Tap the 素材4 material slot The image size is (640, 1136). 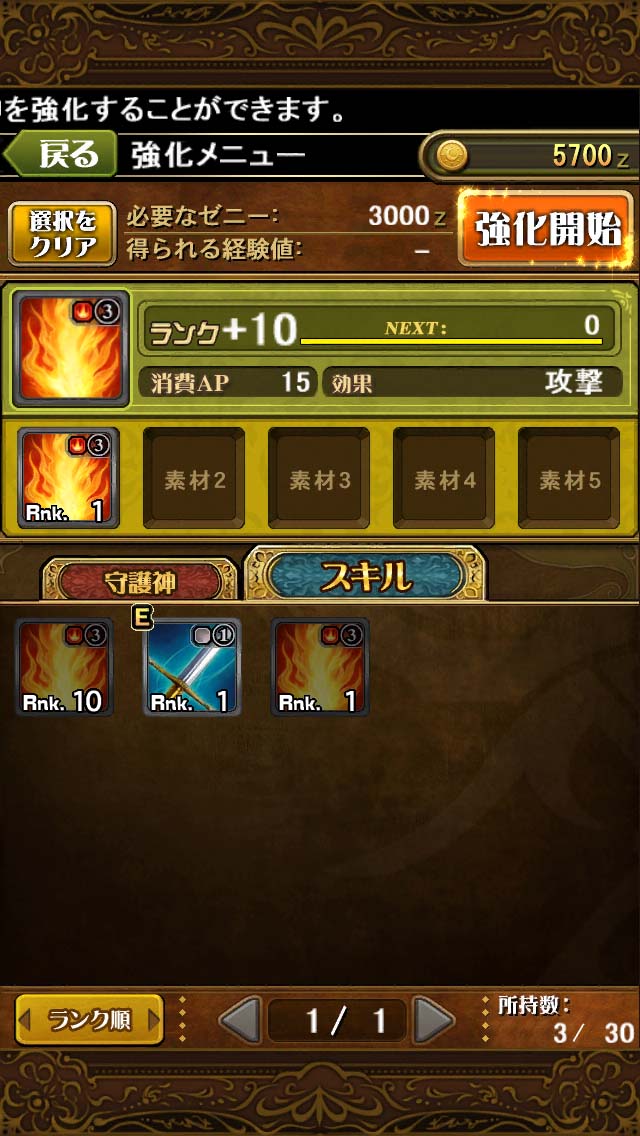pyautogui.click(x=444, y=478)
